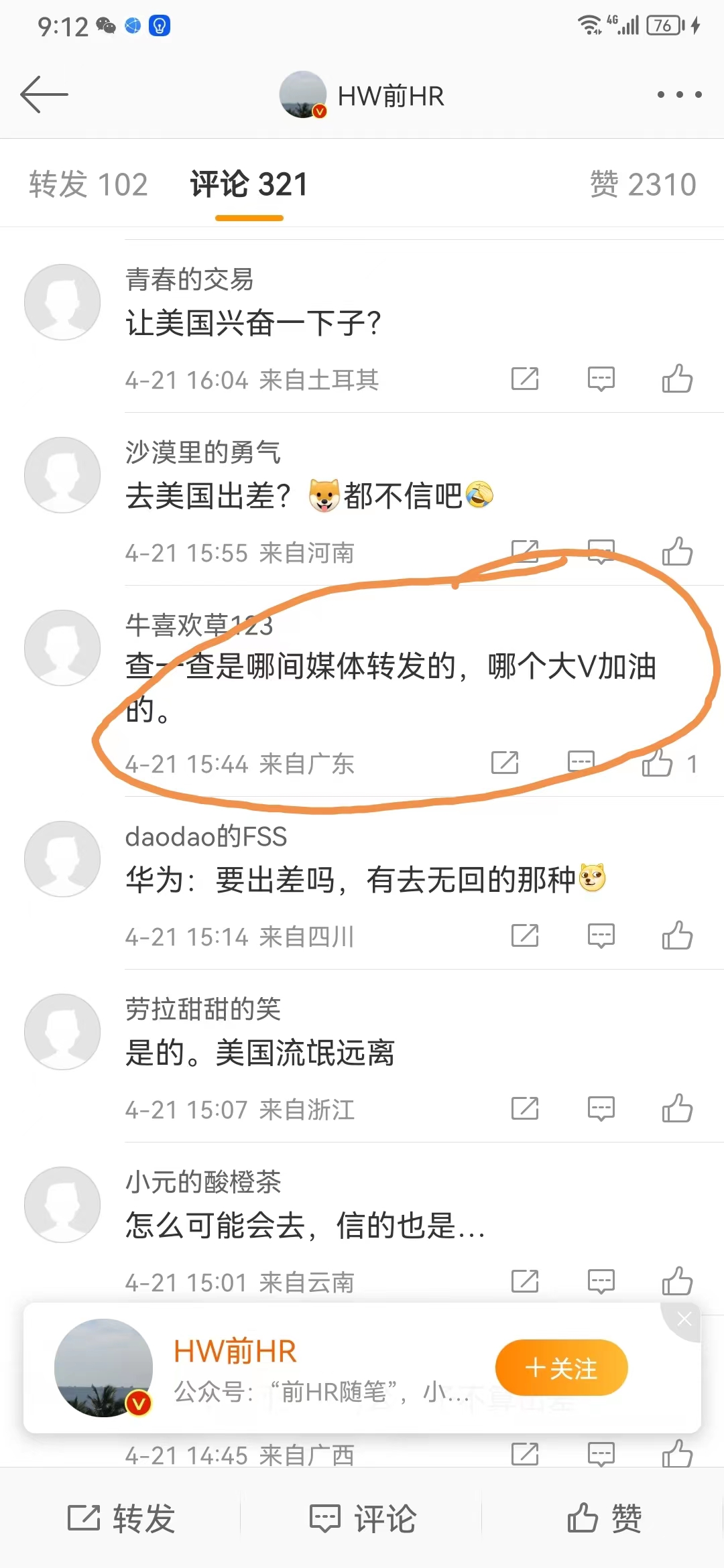724x1568 pixels.
Task: Tap the forward icon under 劳拉甜甜的笑's comment
Action: click(525, 1109)
